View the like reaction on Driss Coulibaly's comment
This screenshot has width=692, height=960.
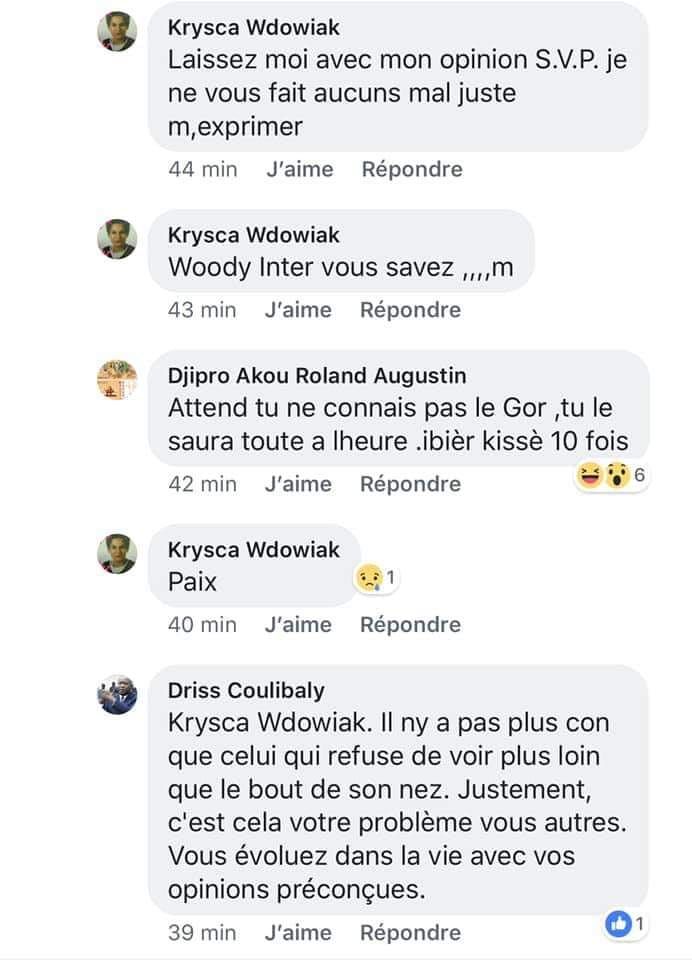[x=625, y=925]
